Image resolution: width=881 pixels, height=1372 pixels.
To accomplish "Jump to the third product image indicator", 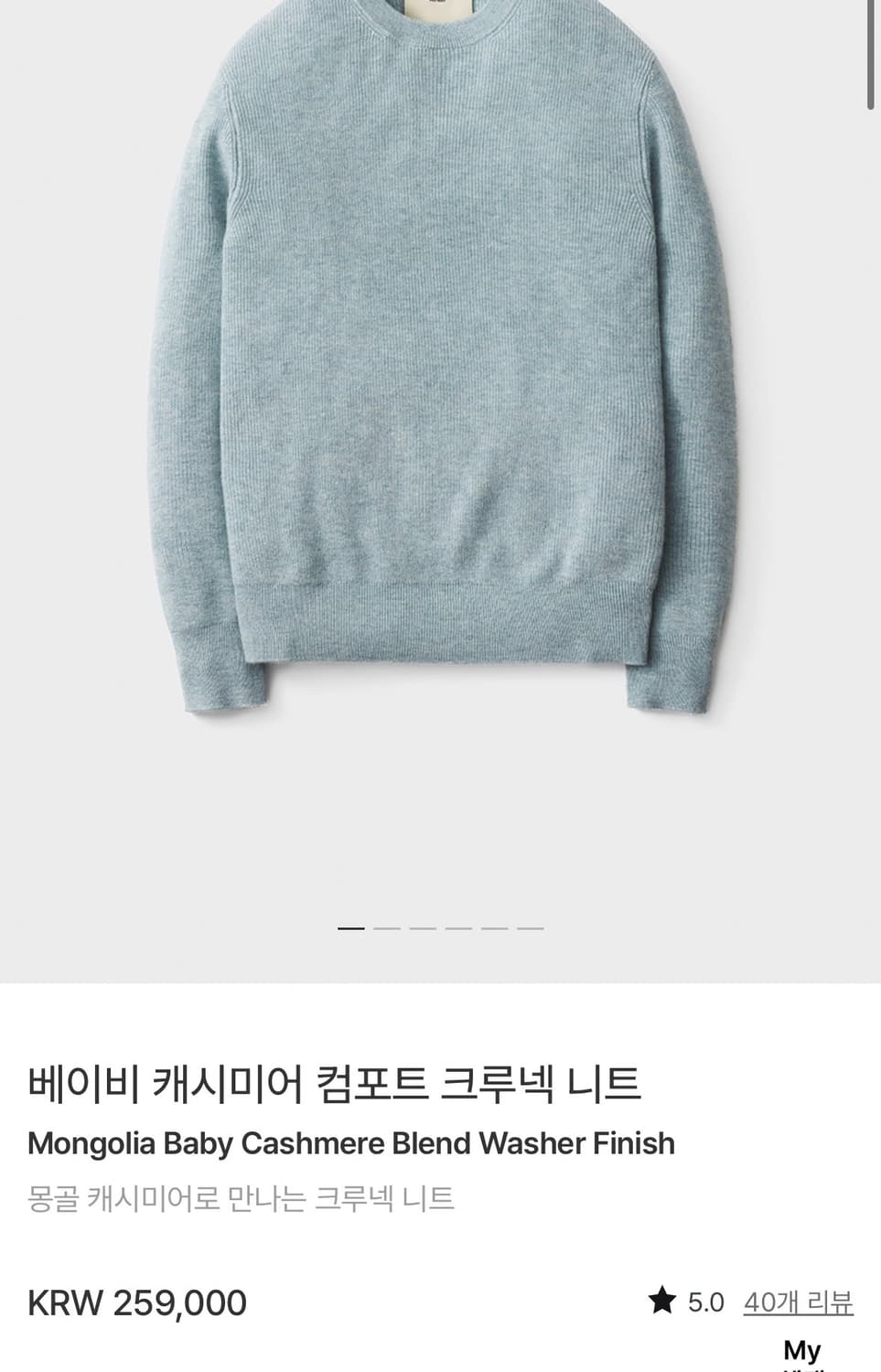I will click(x=423, y=927).
